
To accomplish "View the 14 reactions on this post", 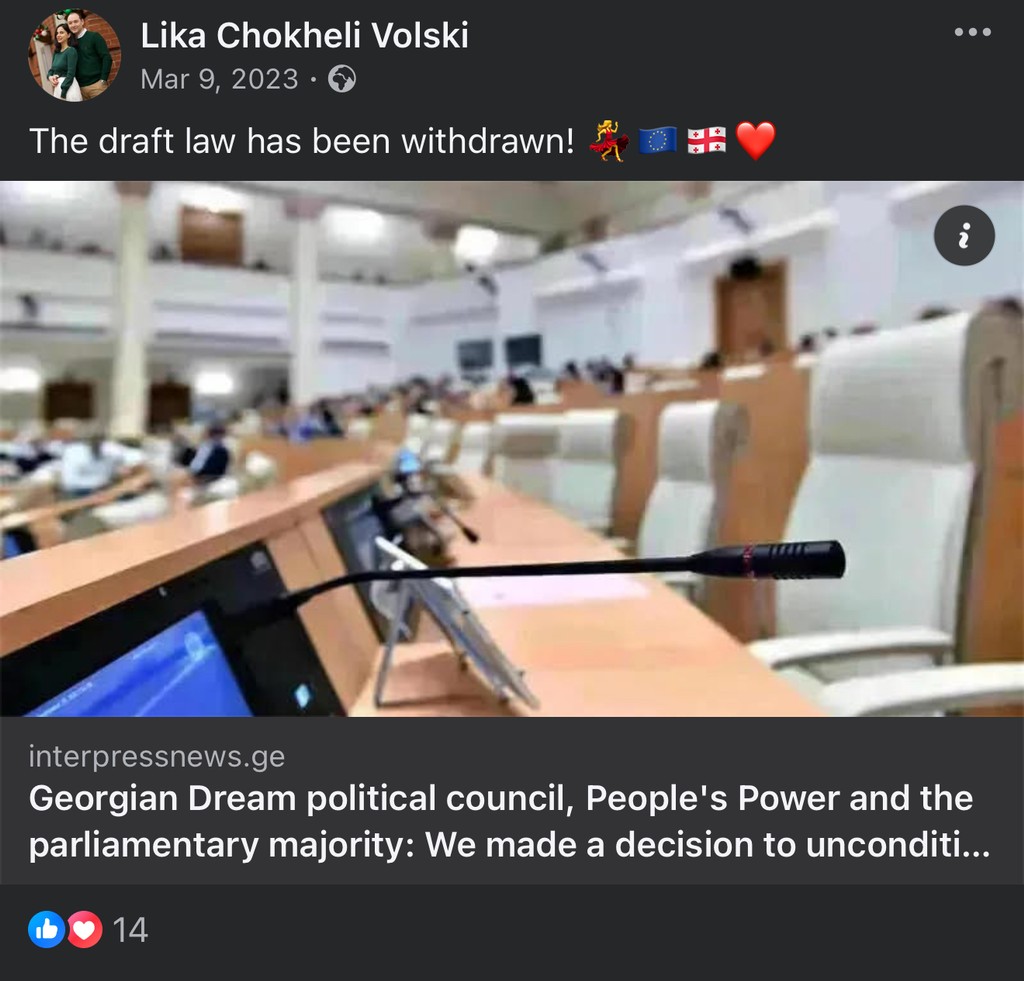I will click(x=88, y=930).
